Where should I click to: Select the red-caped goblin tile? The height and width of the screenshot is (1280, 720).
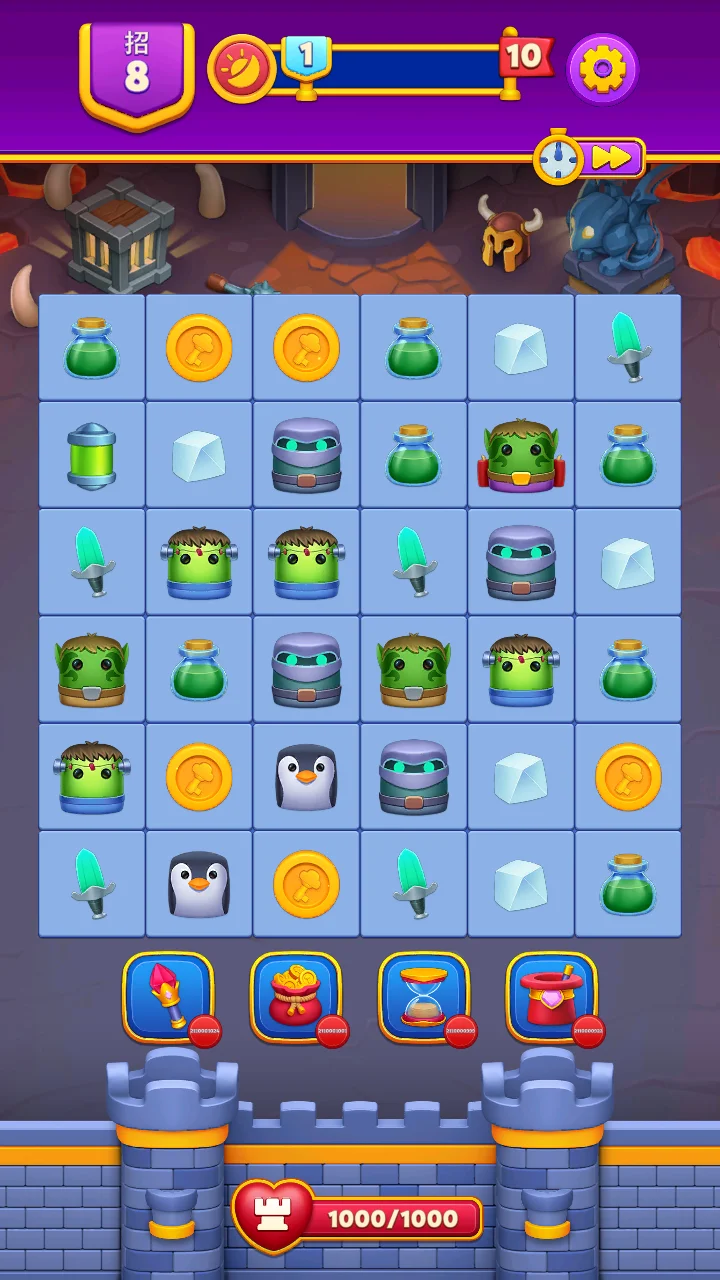pos(520,455)
